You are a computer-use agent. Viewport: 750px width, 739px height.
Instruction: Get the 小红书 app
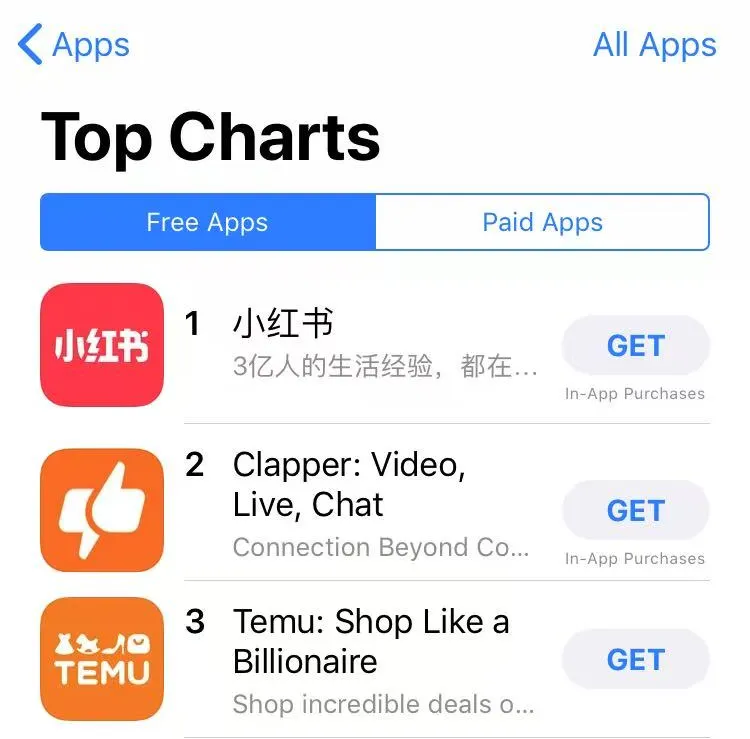(x=635, y=346)
